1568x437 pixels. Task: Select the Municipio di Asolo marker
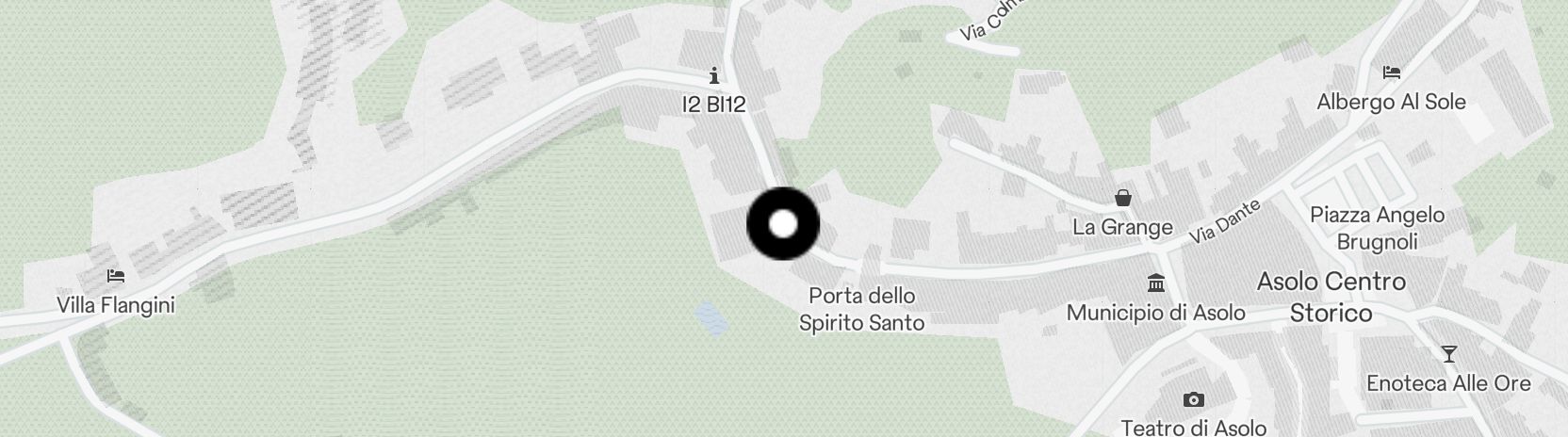tap(1156, 283)
